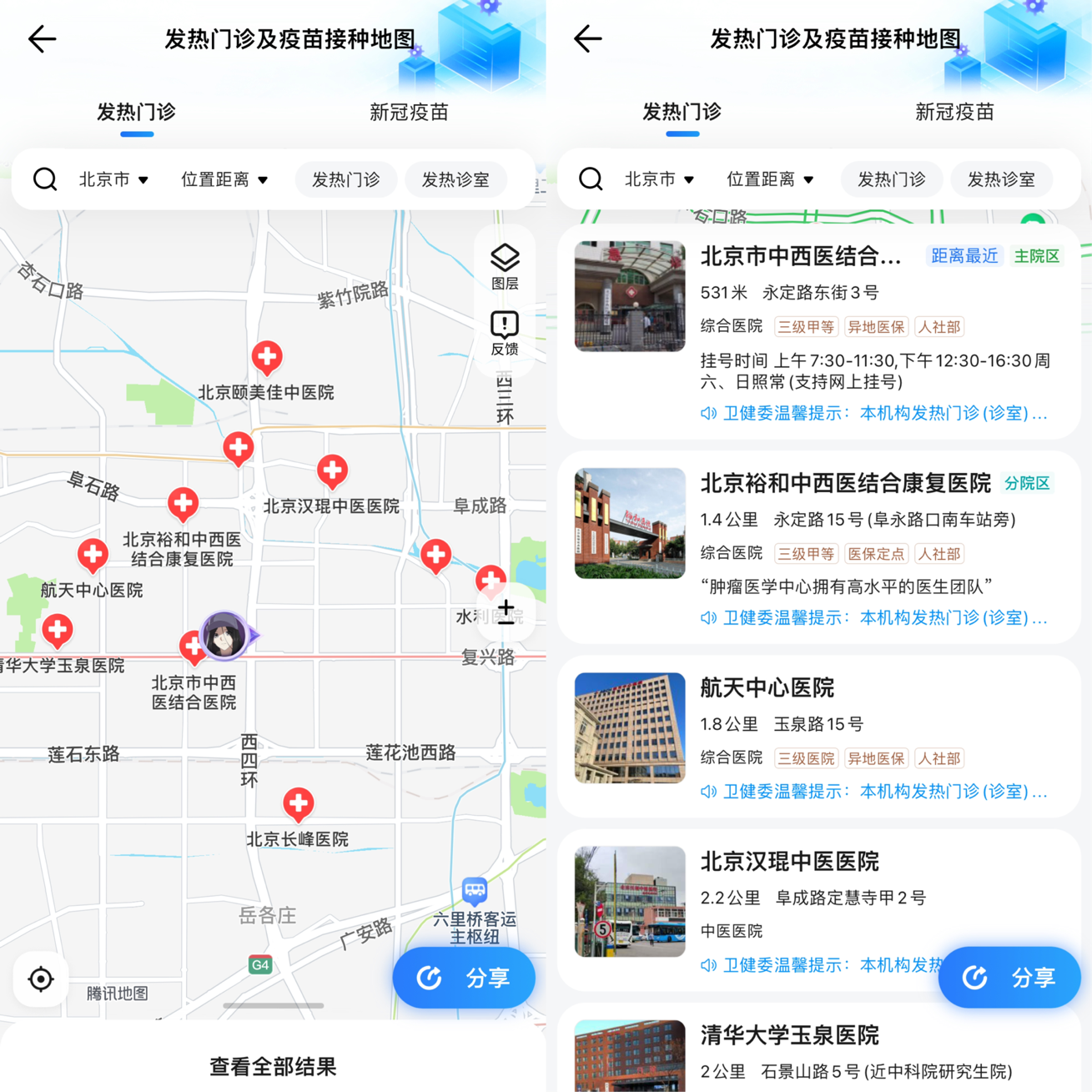This screenshot has height=1092, width=1092.
Task: Open the 航天中心医院 card at 玉泉路15号
Action: point(818,736)
